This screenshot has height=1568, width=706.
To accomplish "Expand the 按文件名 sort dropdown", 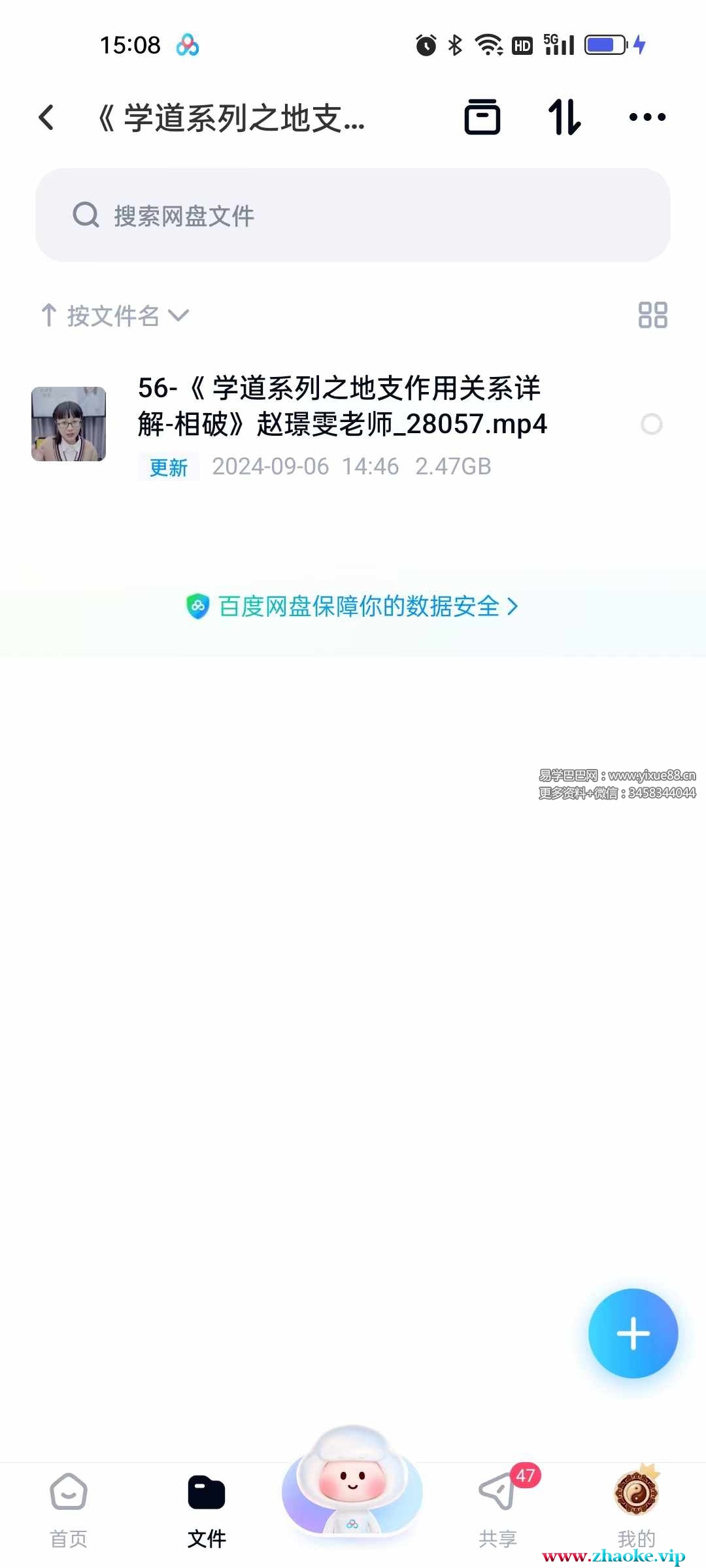I will 115,316.
